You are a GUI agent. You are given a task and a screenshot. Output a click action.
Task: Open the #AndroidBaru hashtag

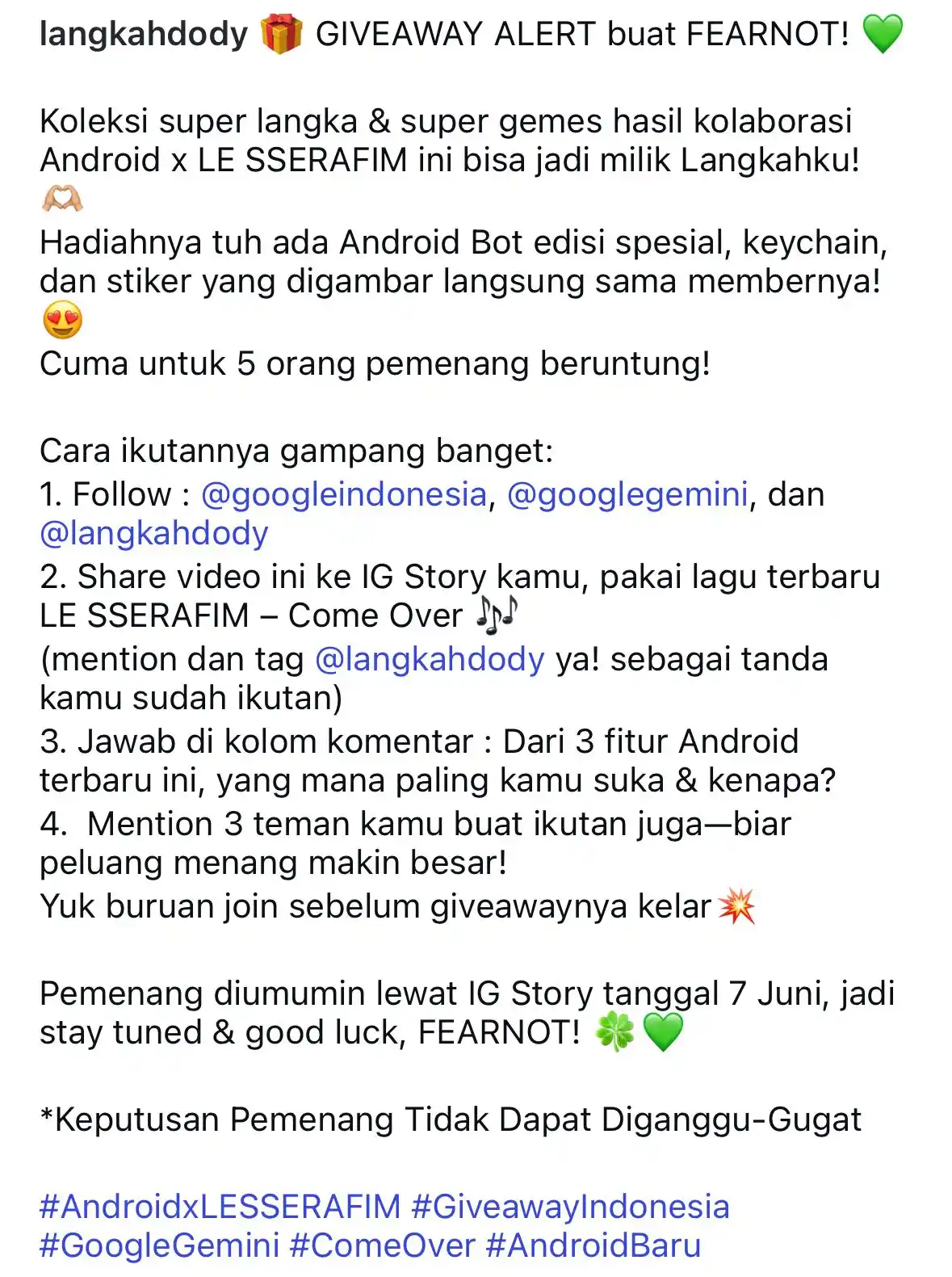pyautogui.click(x=593, y=1245)
